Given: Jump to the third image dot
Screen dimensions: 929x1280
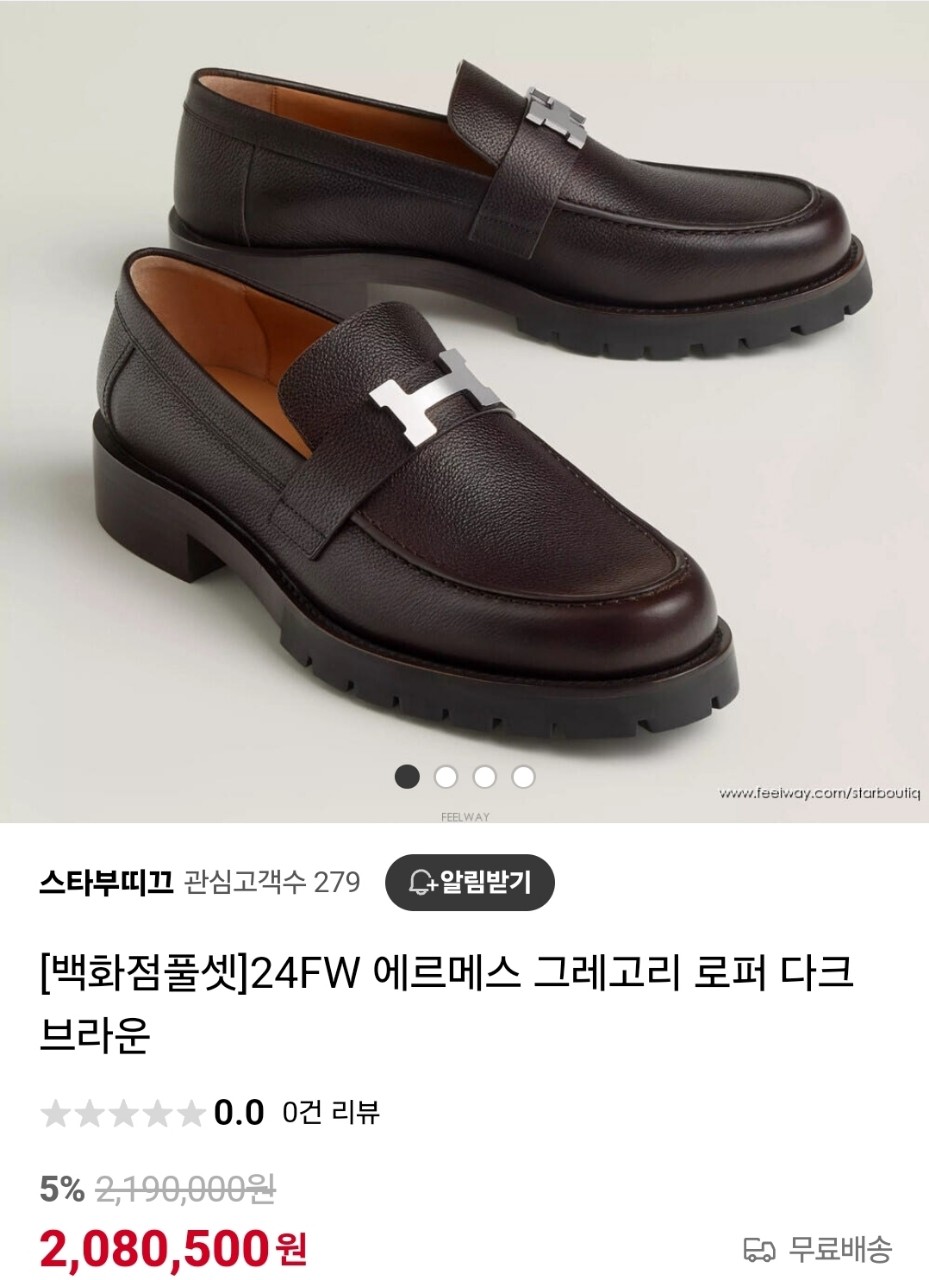Looking at the screenshot, I should click(485, 777).
